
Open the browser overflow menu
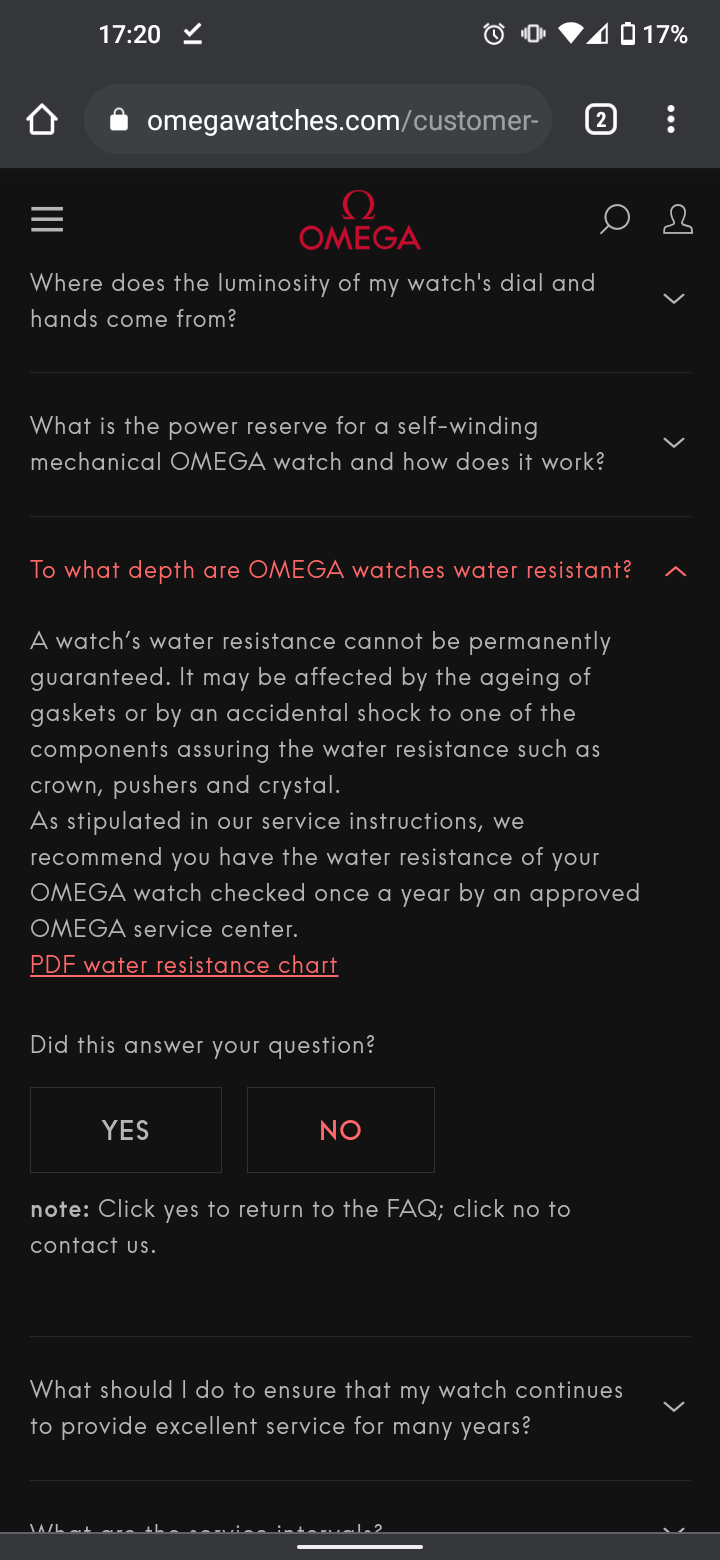tap(671, 120)
